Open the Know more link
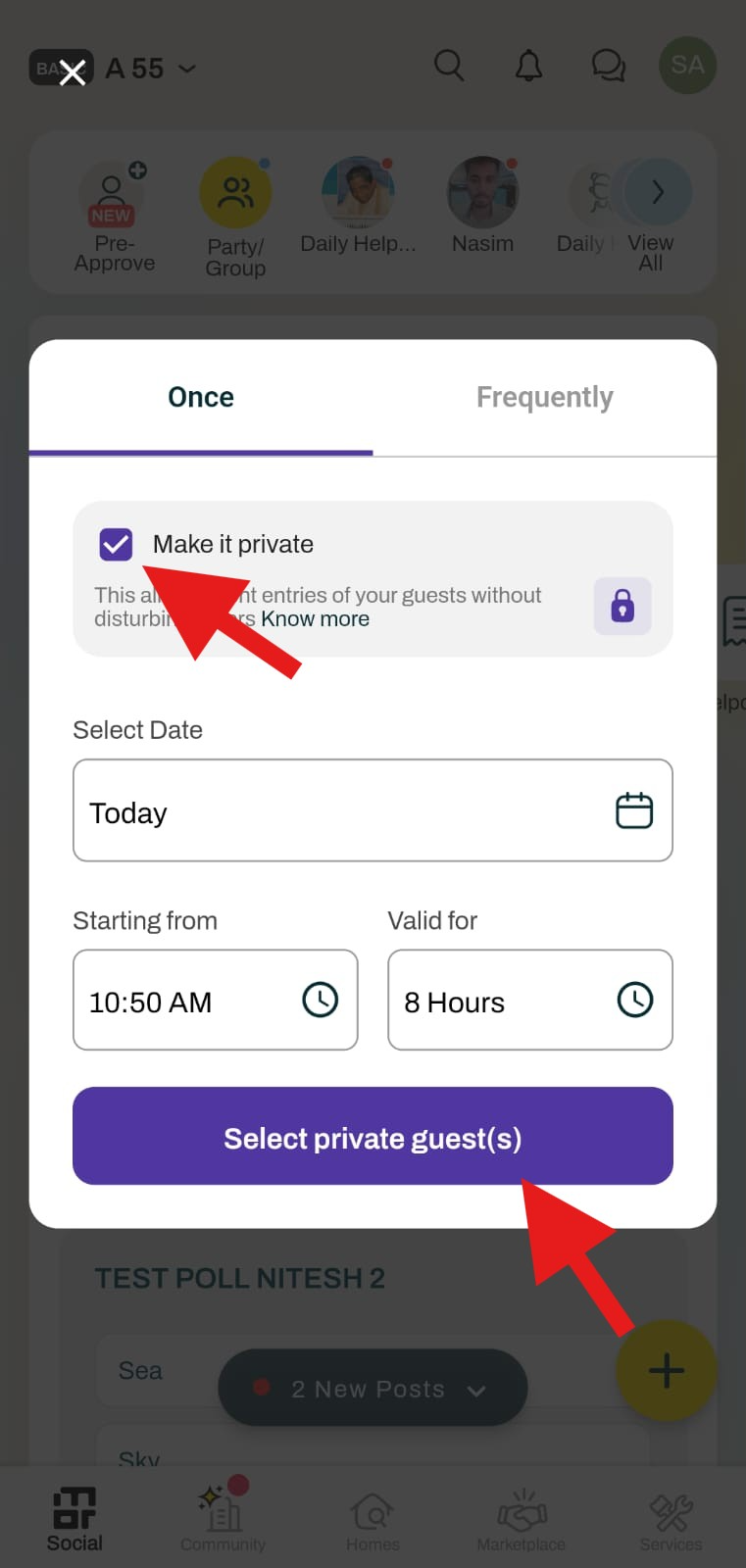The image size is (746, 1568). click(x=315, y=619)
